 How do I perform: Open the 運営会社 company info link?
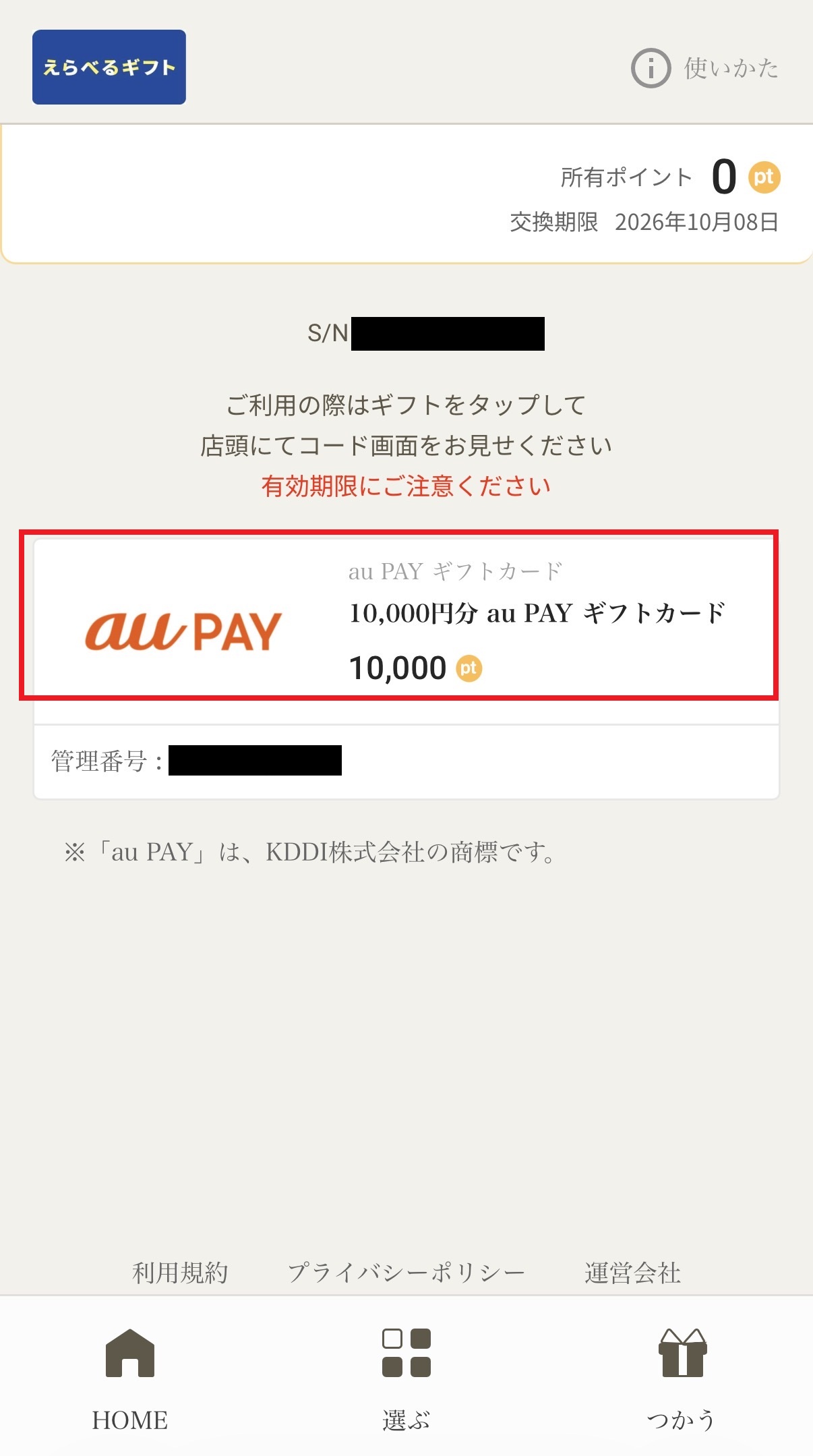(632, 1273)
